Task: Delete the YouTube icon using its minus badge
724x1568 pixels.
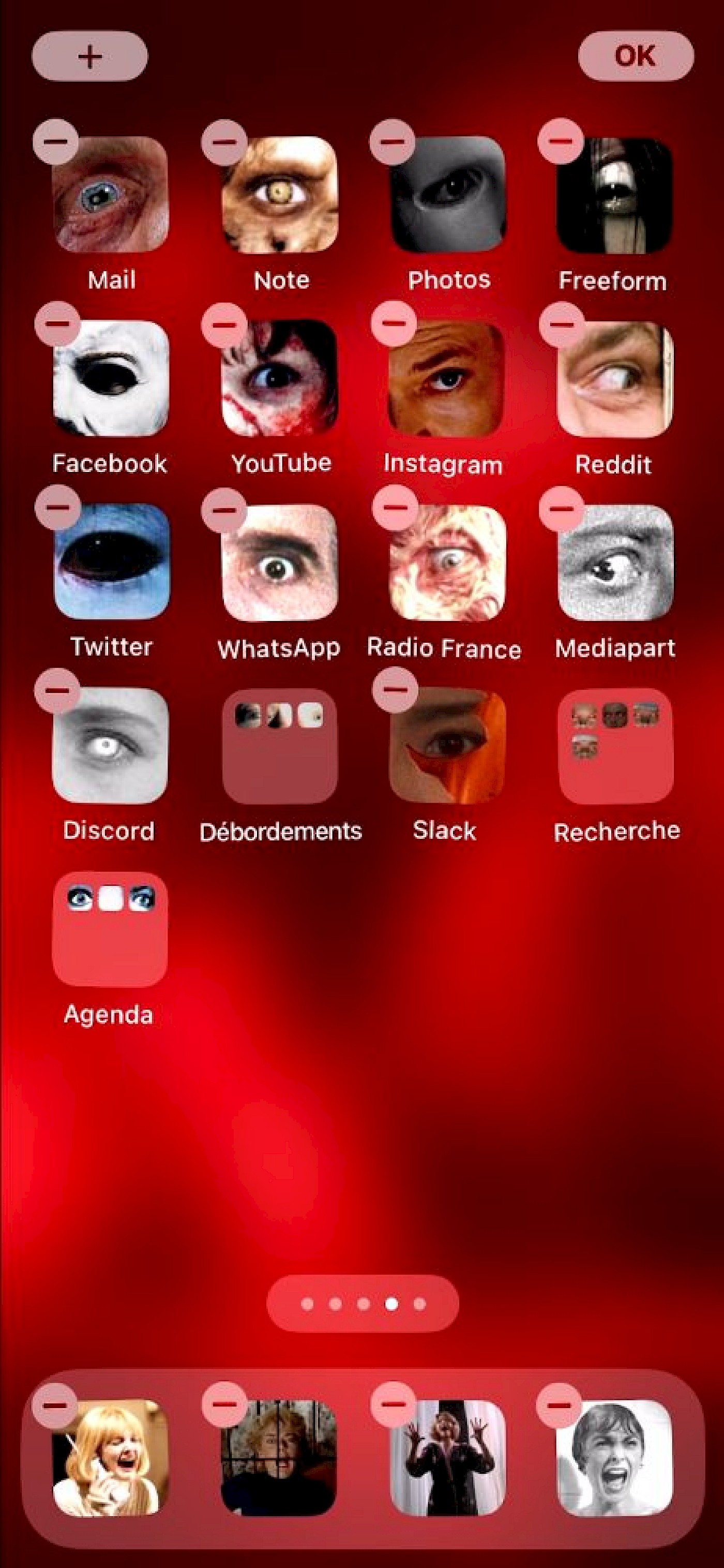Action: 224,324
